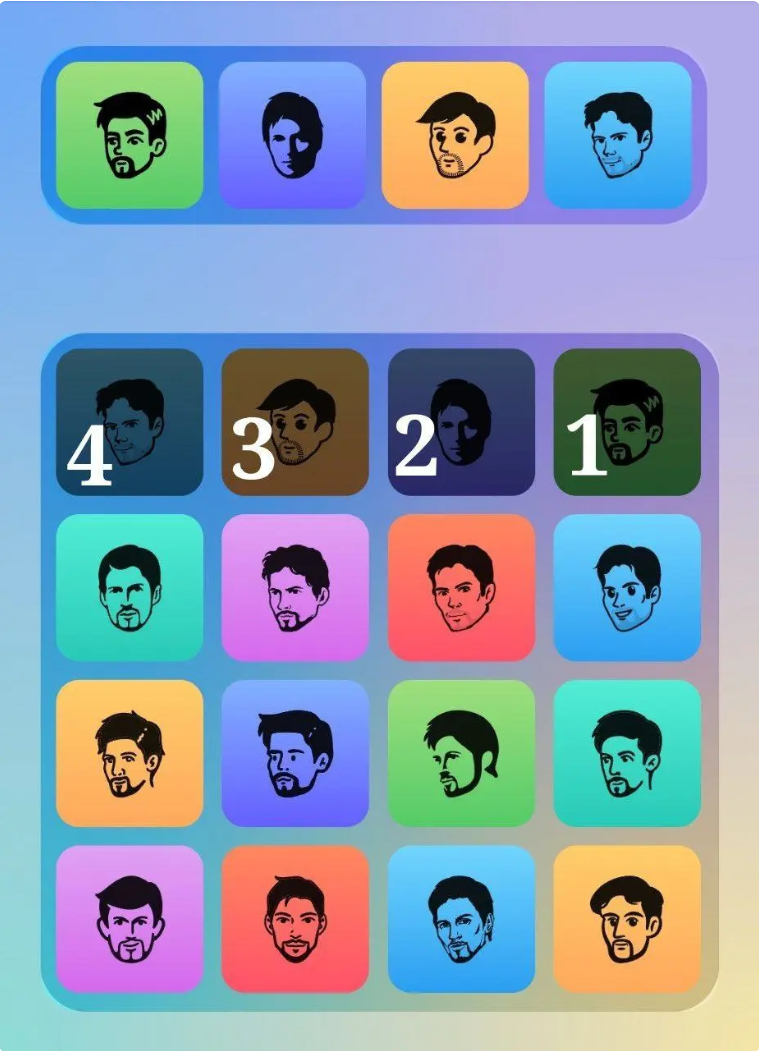The image size is (759, 1051).
Task: Tap the darkened tile numbered 4
Action: click(x=129, y=422)
